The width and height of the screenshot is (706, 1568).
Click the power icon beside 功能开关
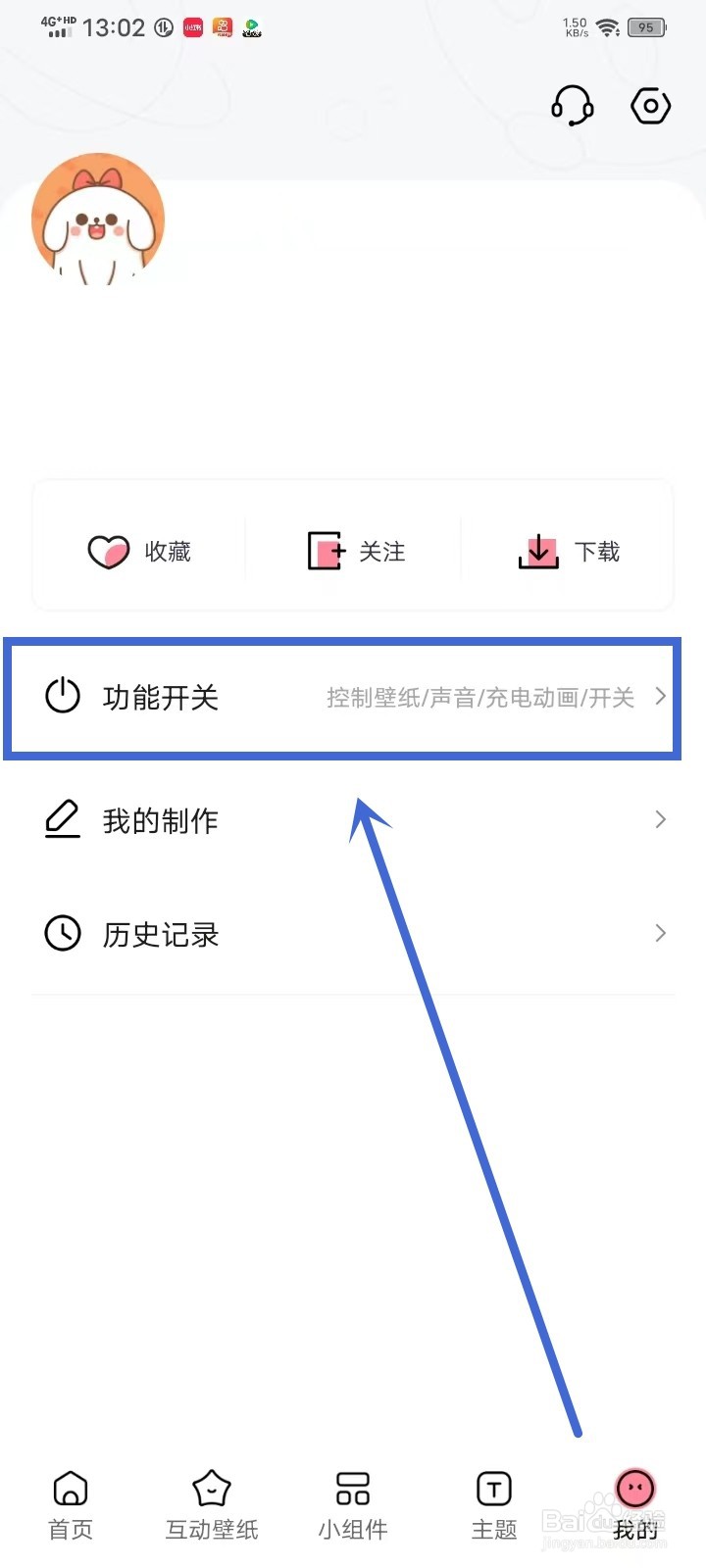point(63,697)
